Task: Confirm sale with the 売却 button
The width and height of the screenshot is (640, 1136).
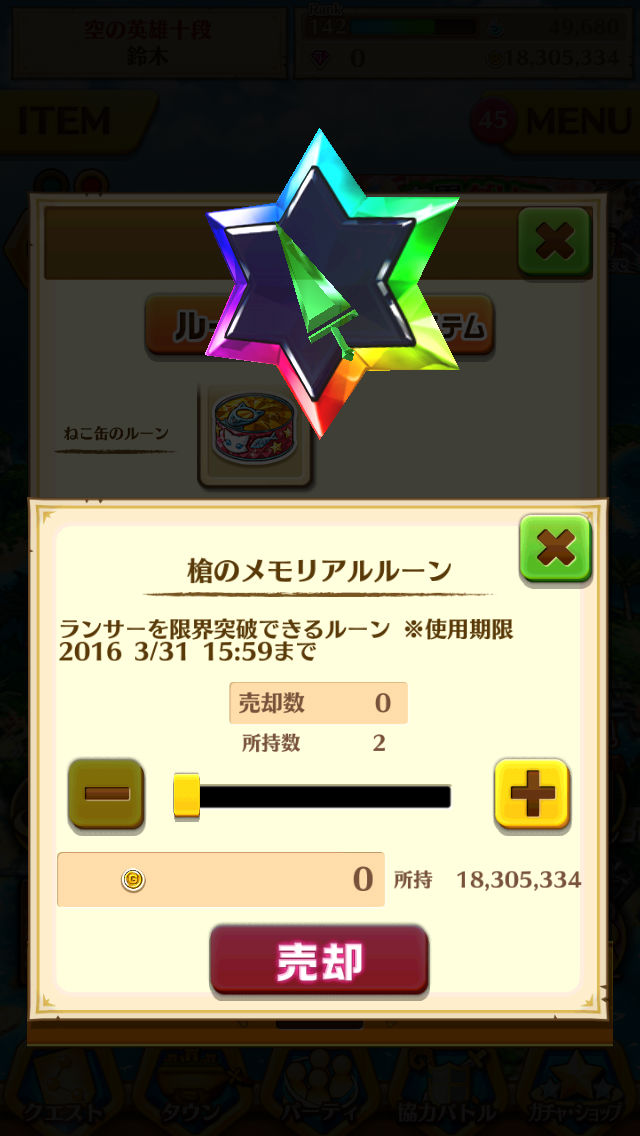Action: click(319, 960)
